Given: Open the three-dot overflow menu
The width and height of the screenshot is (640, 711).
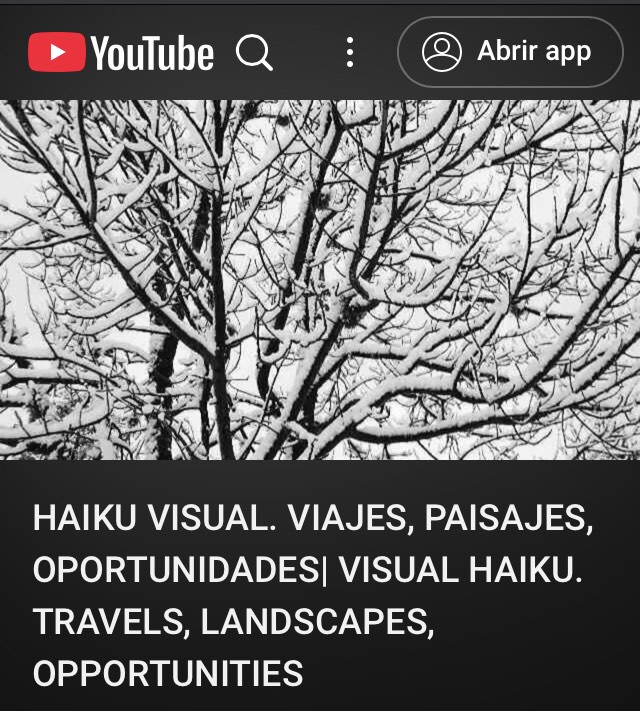Looking at the screenshot, I should pyautogui.click(x=349, y=52).
